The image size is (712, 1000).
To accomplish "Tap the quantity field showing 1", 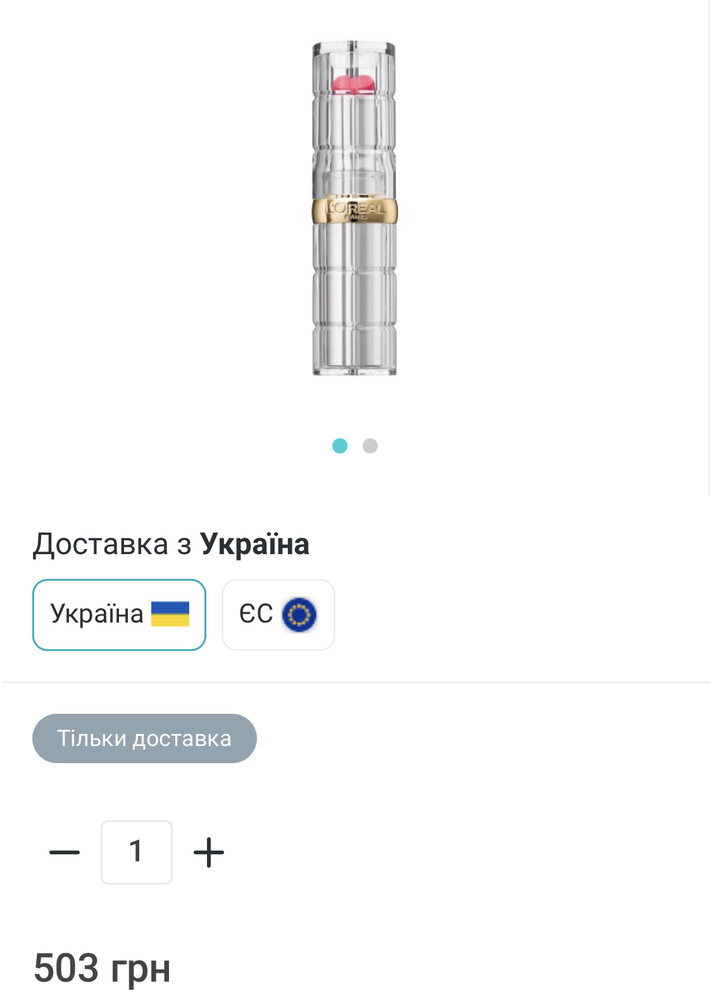I will (136, 852).
